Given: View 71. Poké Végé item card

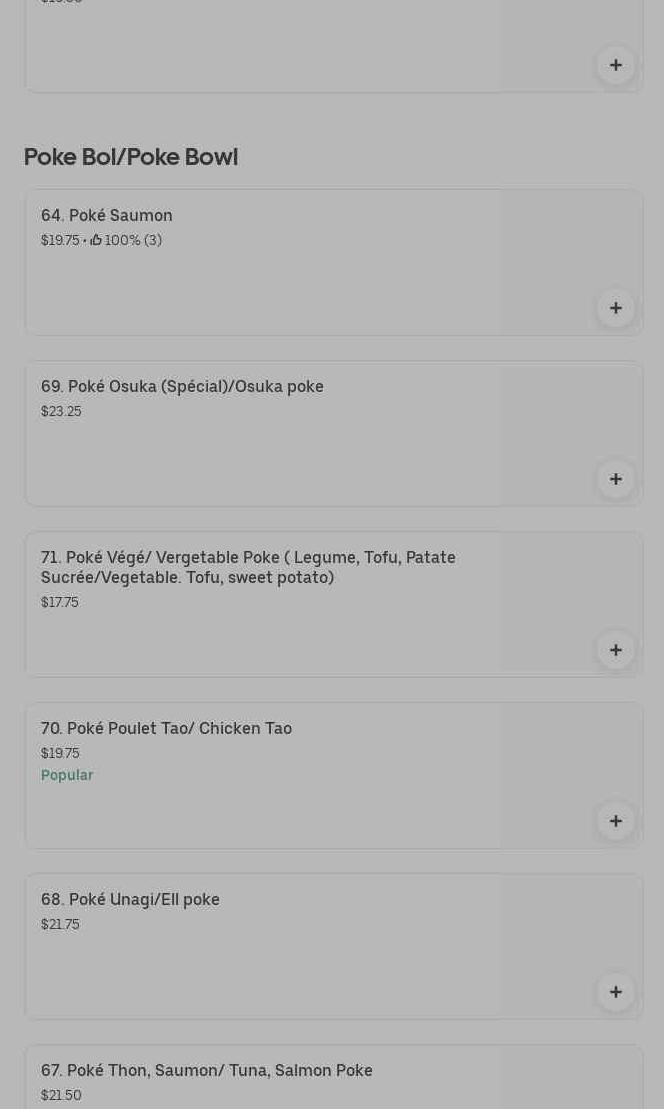Looking at the screenshot, I should 248,567.
